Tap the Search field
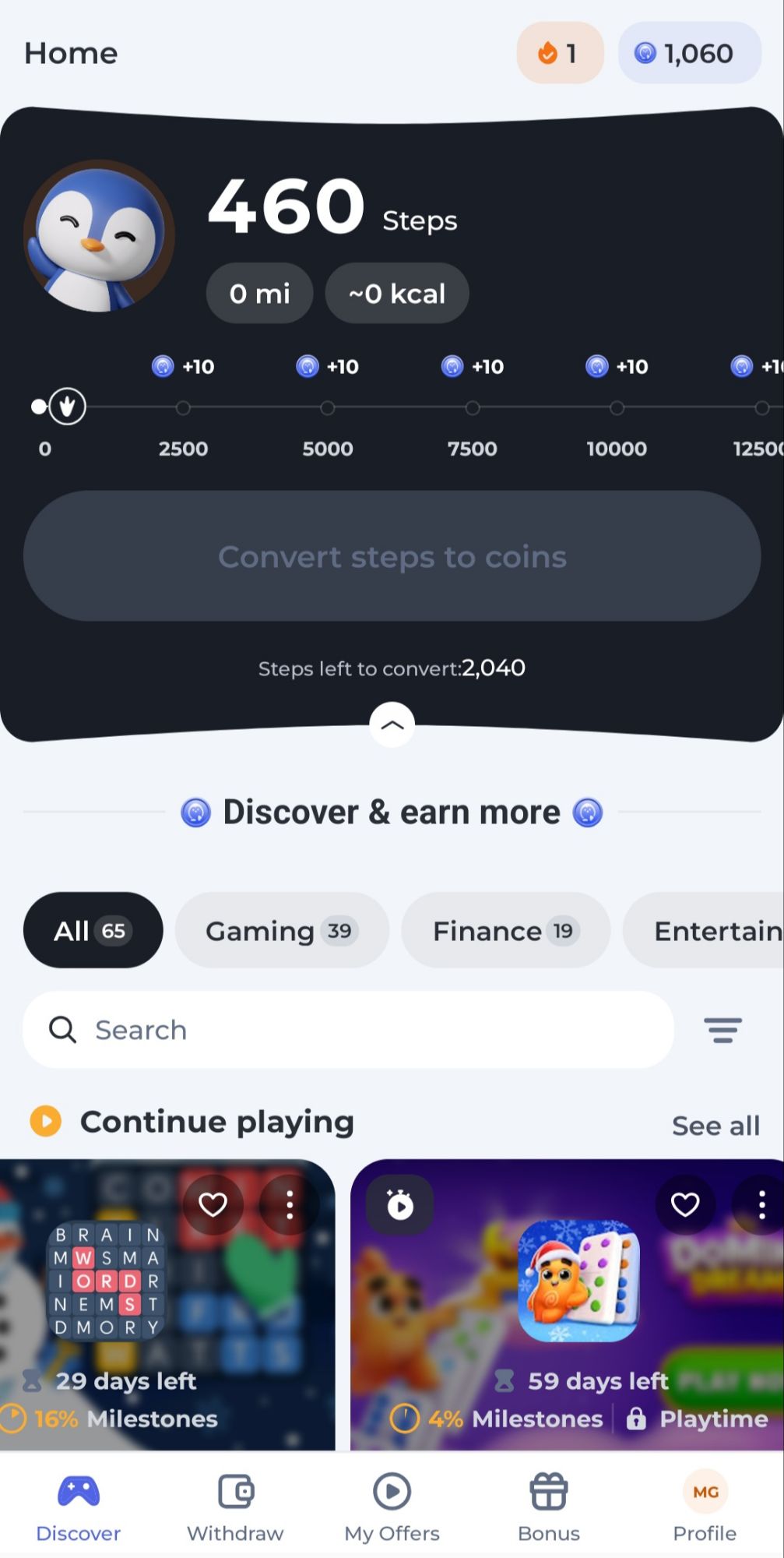 [348, 1030]
